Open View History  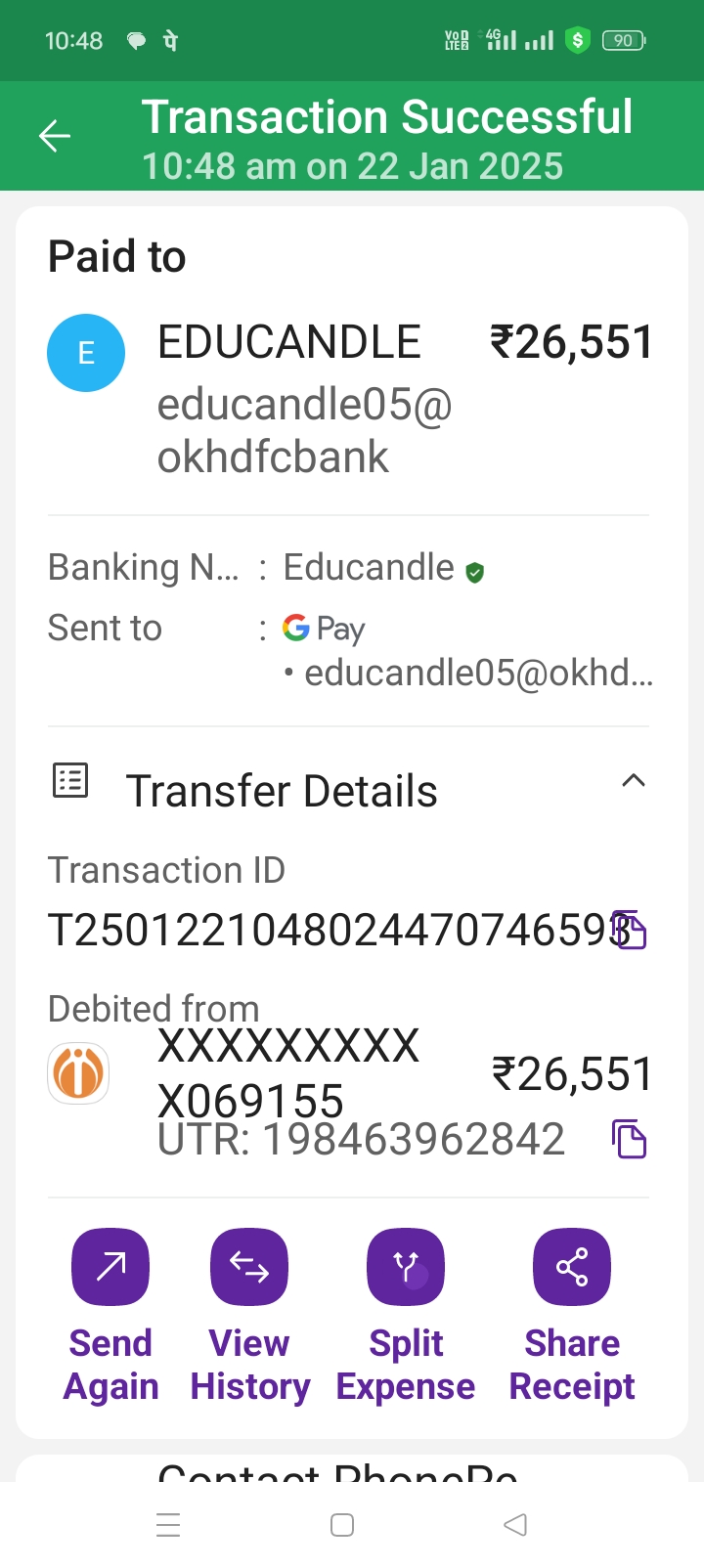coord(249,1268)
